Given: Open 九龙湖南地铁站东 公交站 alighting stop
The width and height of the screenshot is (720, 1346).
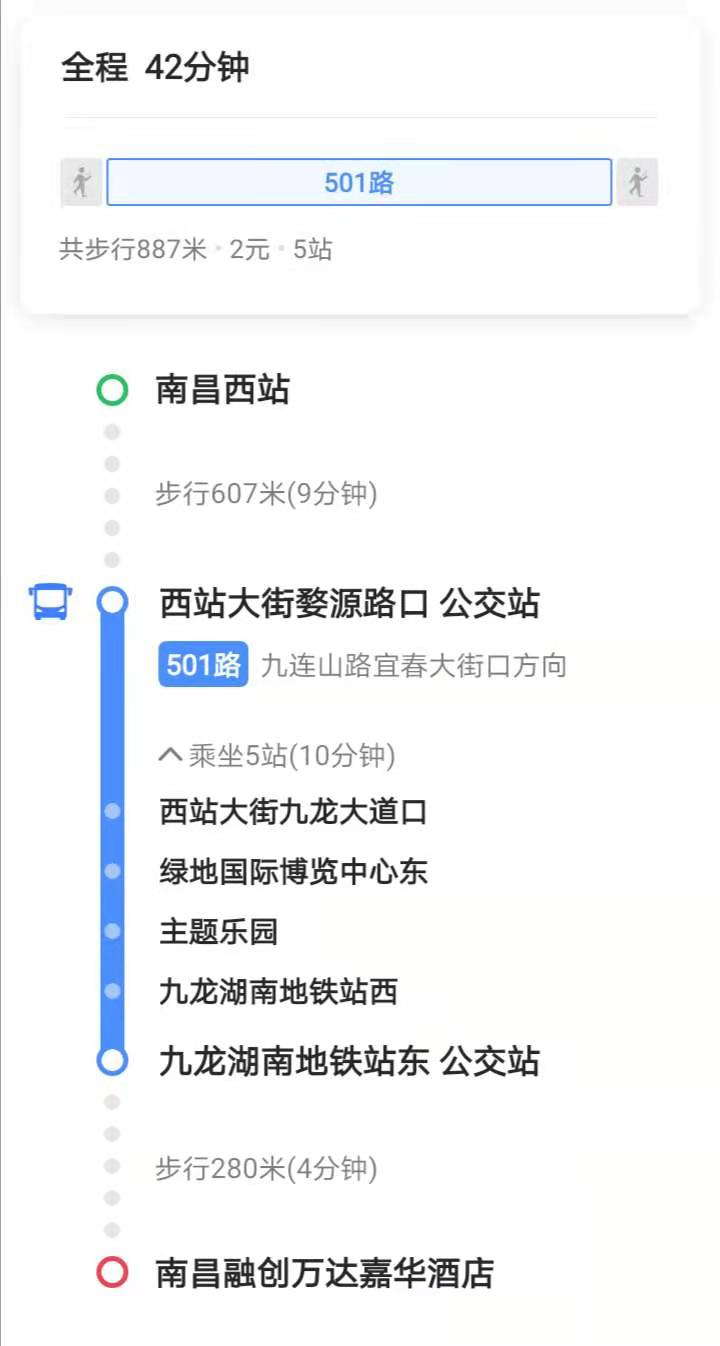Looking at the screenshot, I should click(349, 1060).
